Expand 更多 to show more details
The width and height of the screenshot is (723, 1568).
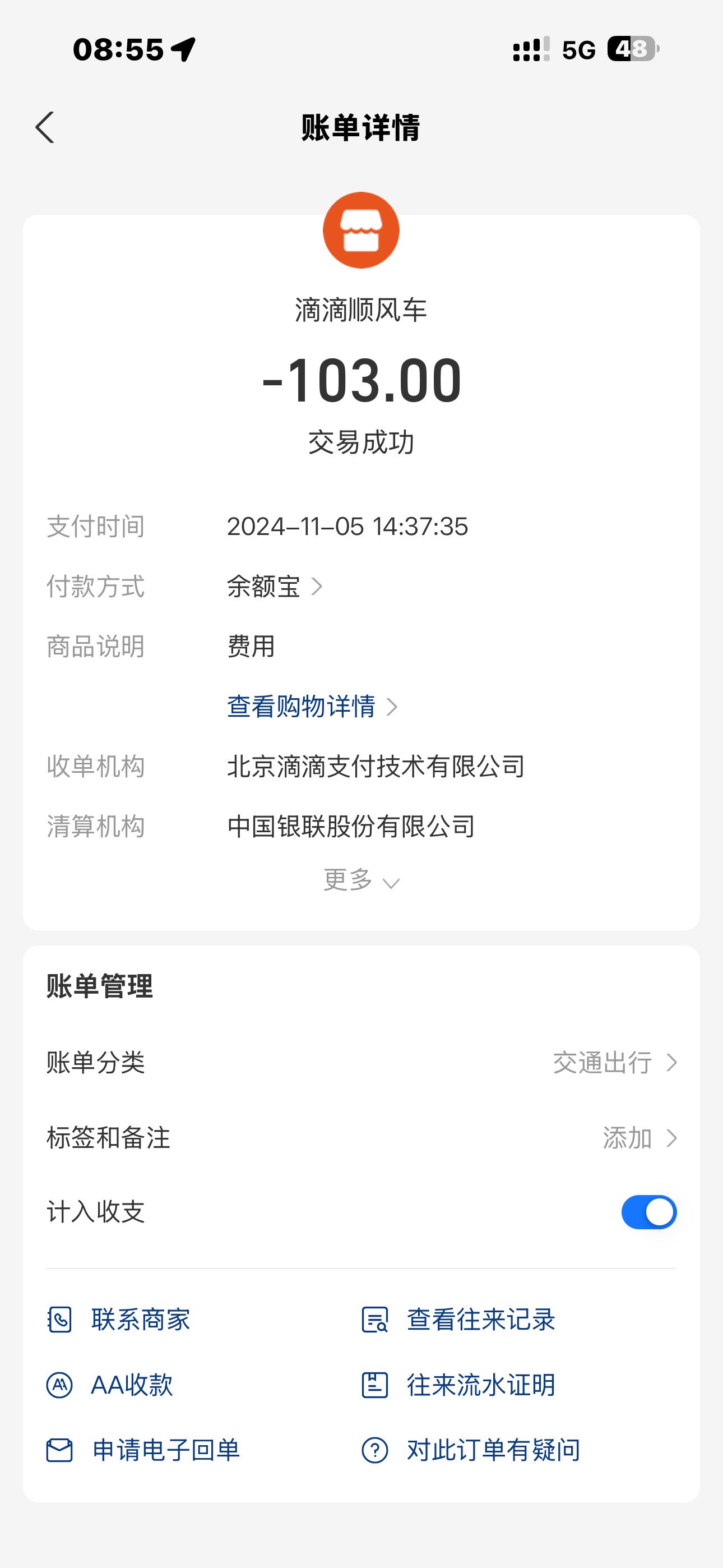click(361, 880)
